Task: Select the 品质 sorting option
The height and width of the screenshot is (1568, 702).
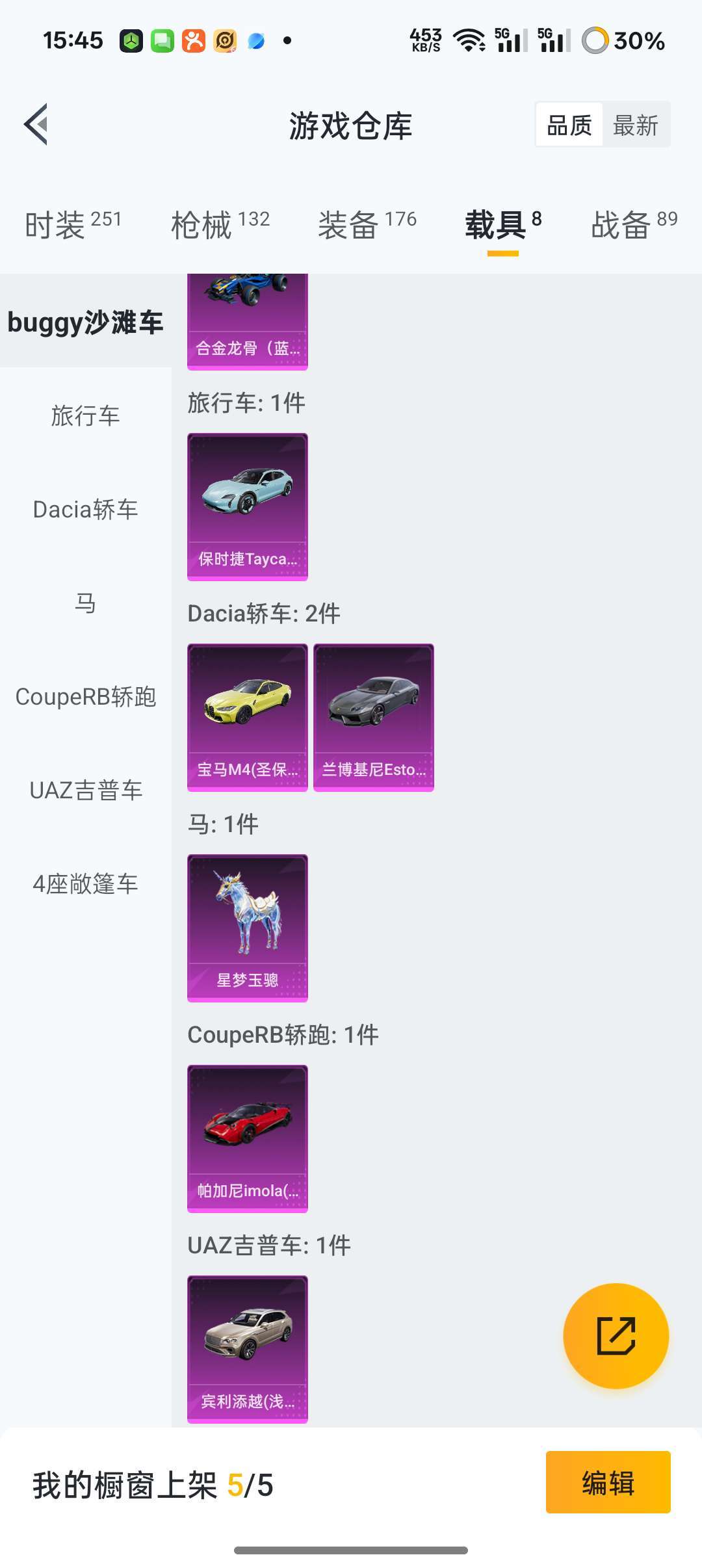Action: point(568,125)
